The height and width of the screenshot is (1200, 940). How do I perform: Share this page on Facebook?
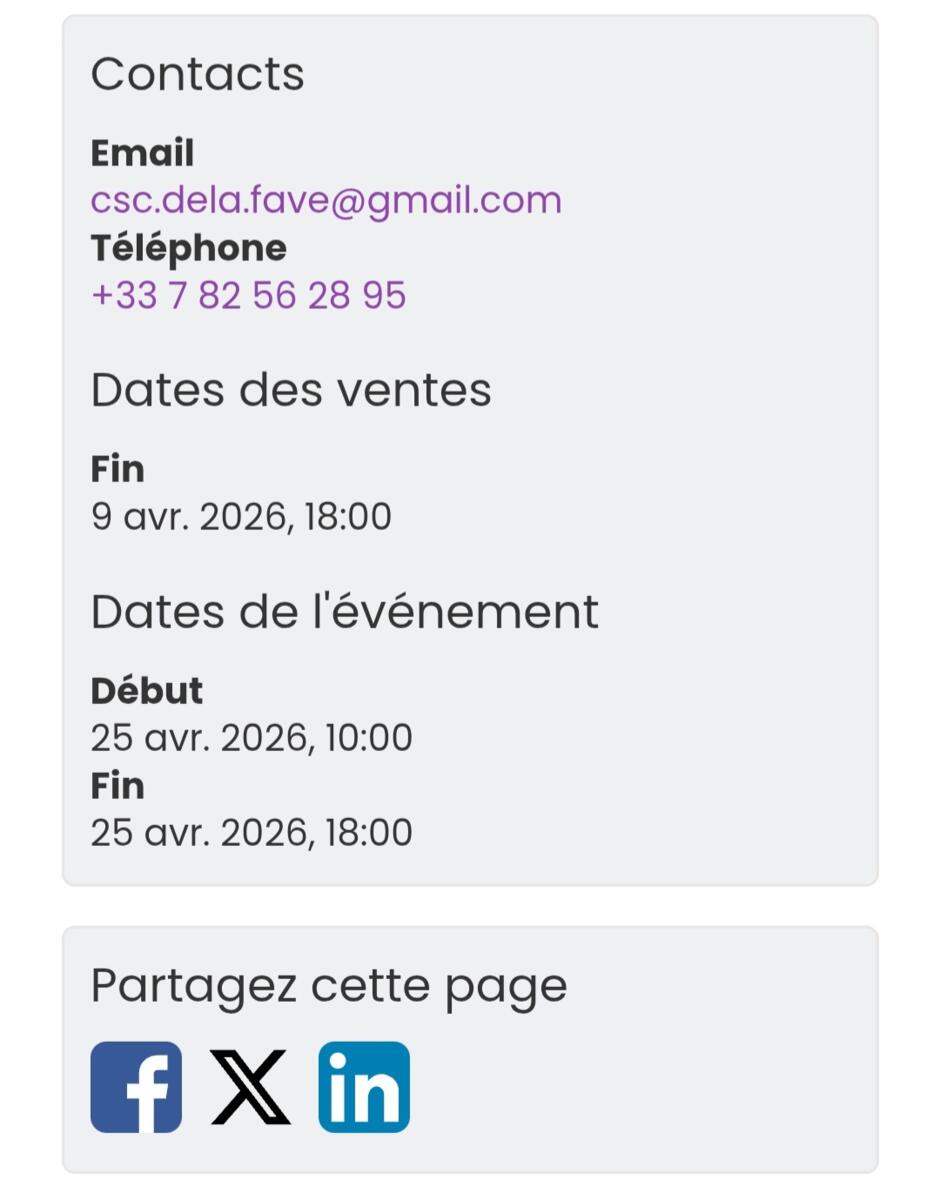[x=136, y=1087]
